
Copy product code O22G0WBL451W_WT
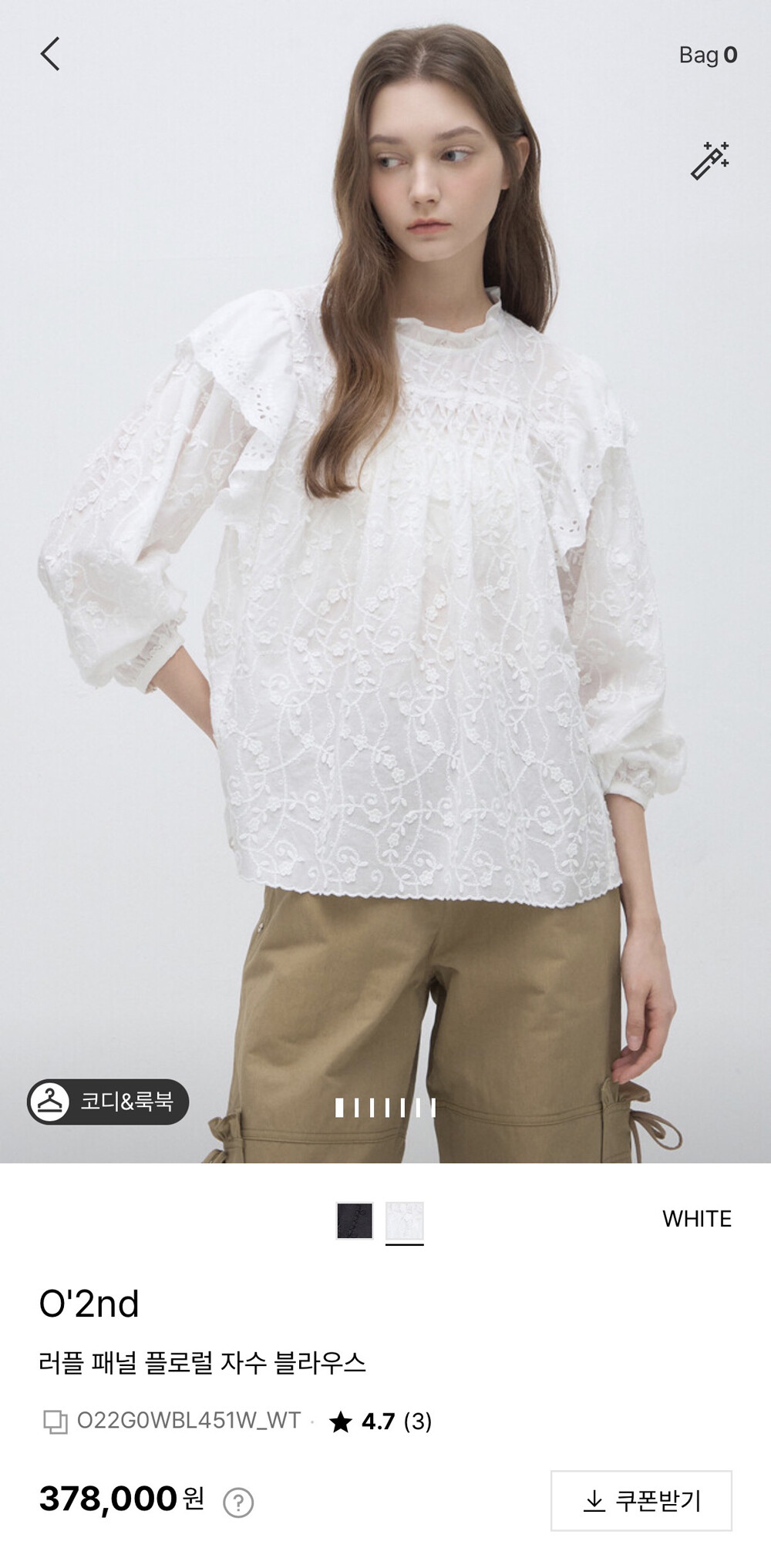[56, 1422]
